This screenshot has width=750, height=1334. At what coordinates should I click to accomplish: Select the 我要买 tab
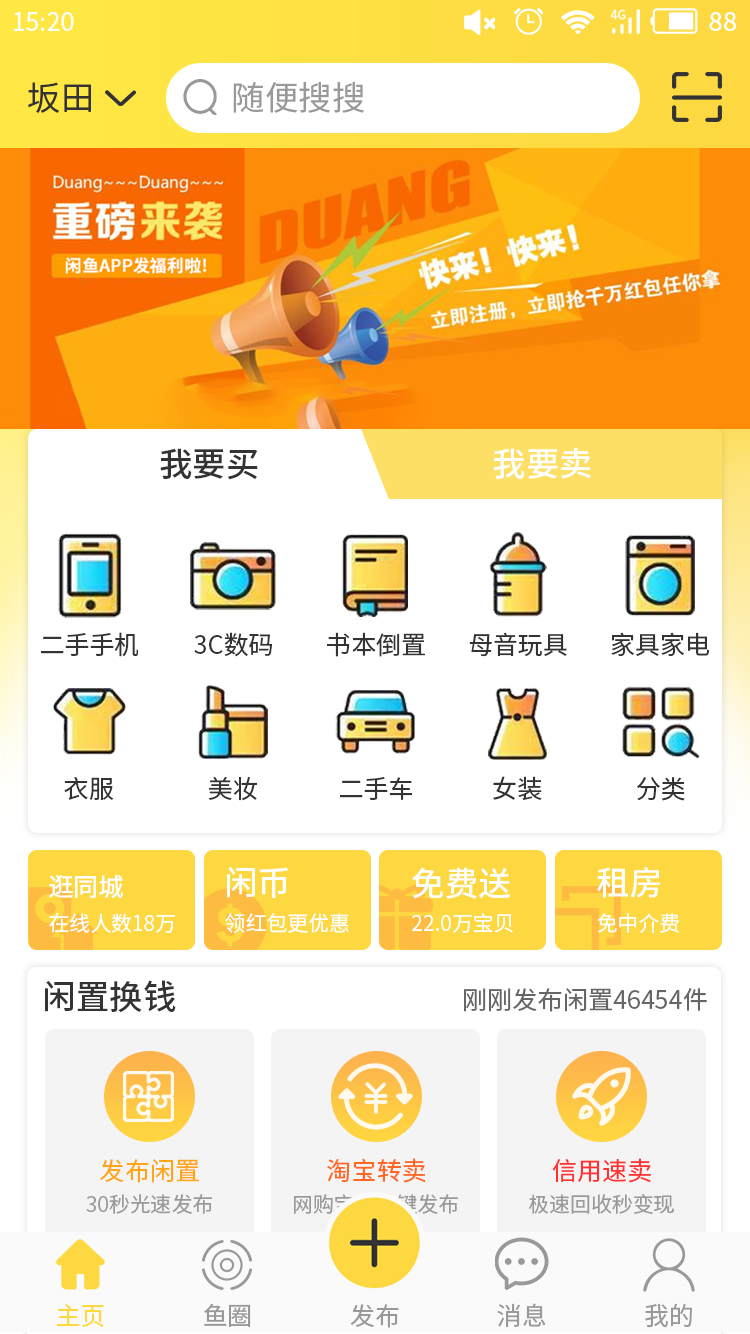(209, 464)
